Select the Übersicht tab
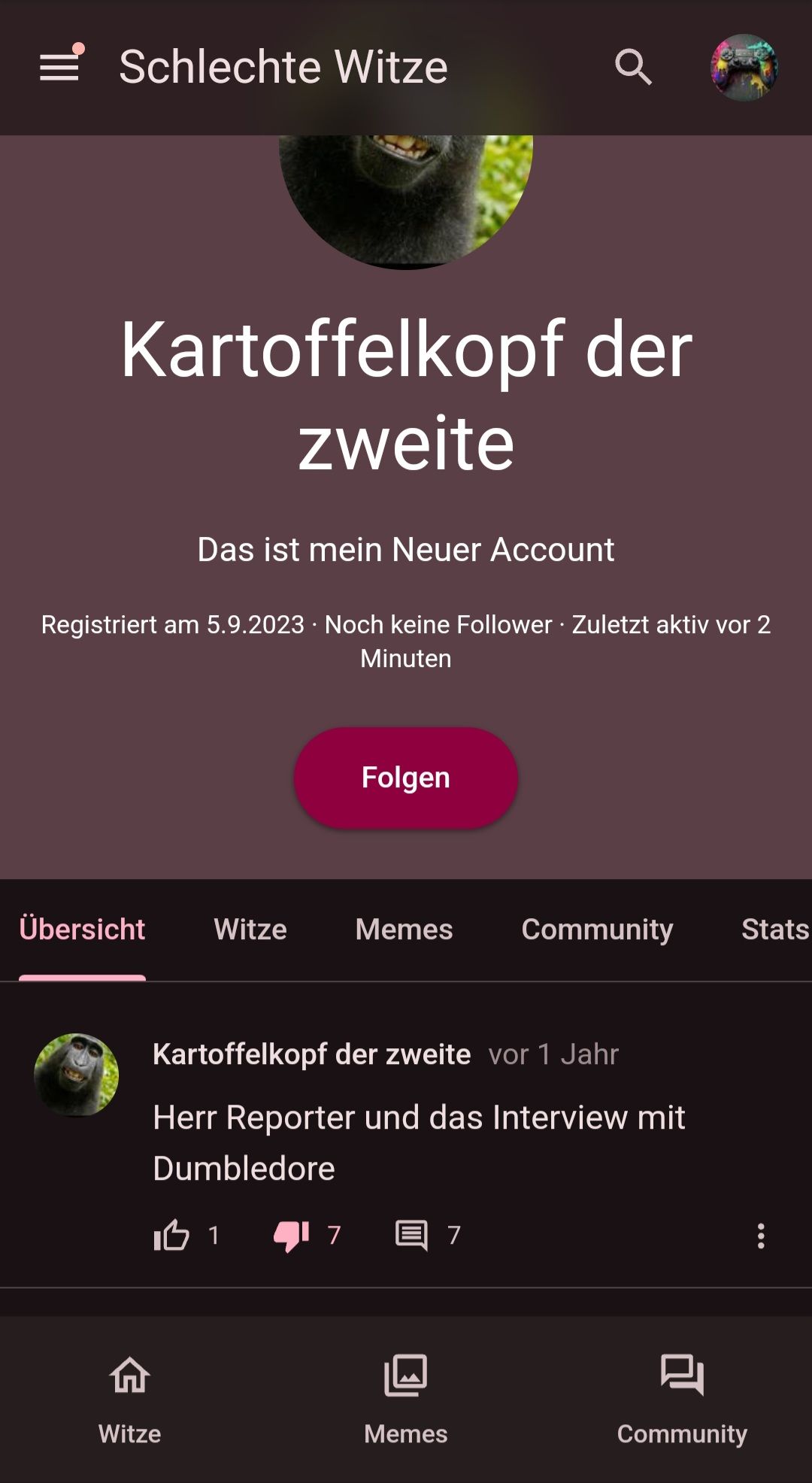 82,930
